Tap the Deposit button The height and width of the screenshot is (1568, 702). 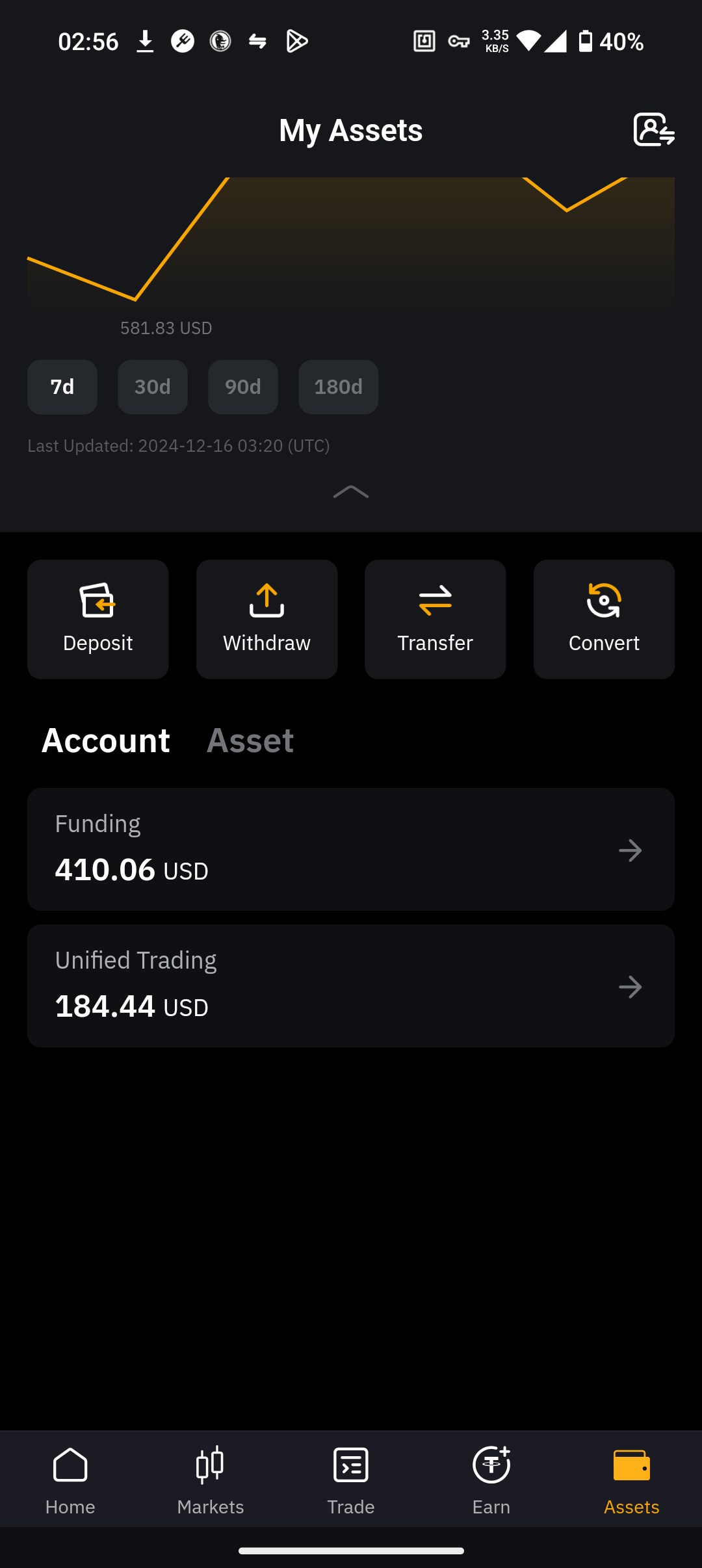pyautogui.click(x=98, y=619)
